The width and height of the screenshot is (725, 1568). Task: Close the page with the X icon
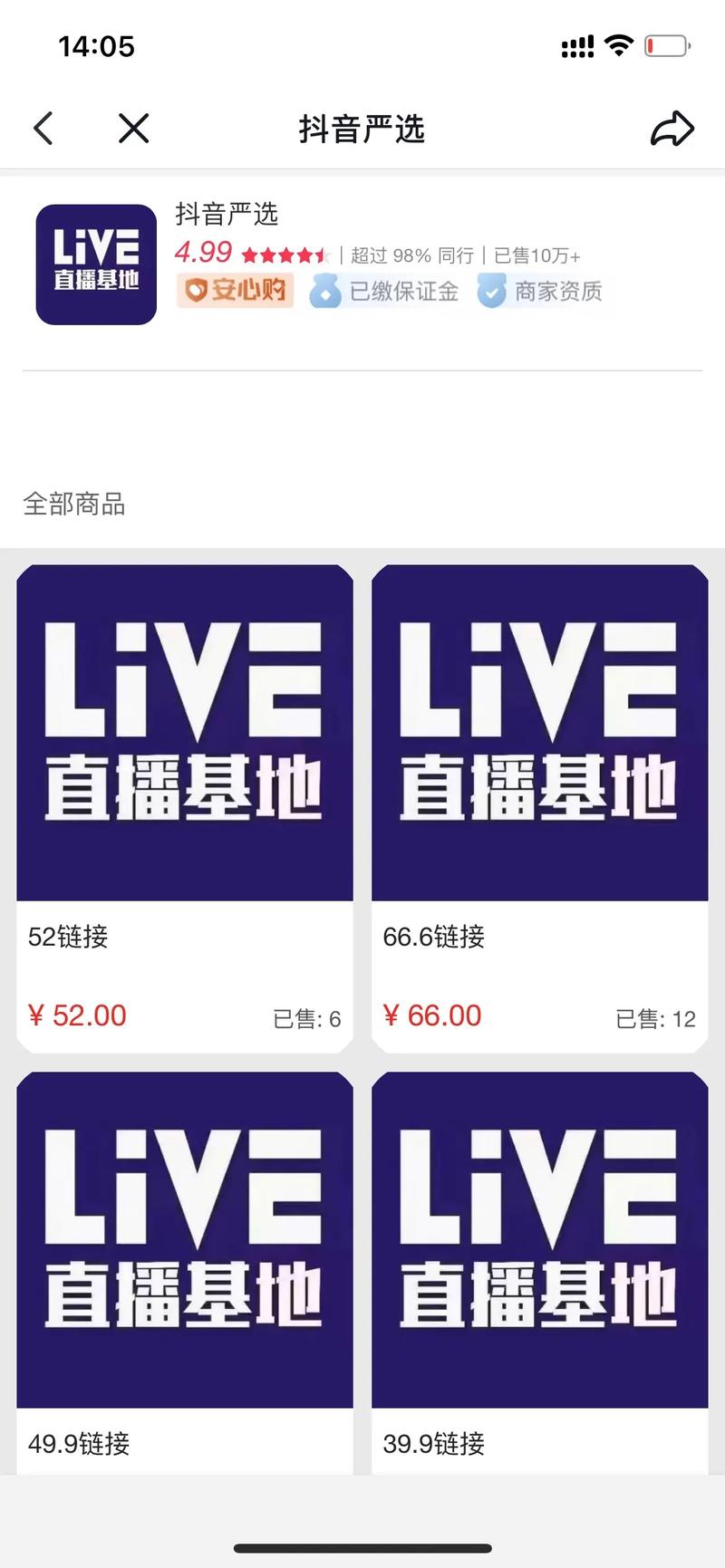(133, 129)
